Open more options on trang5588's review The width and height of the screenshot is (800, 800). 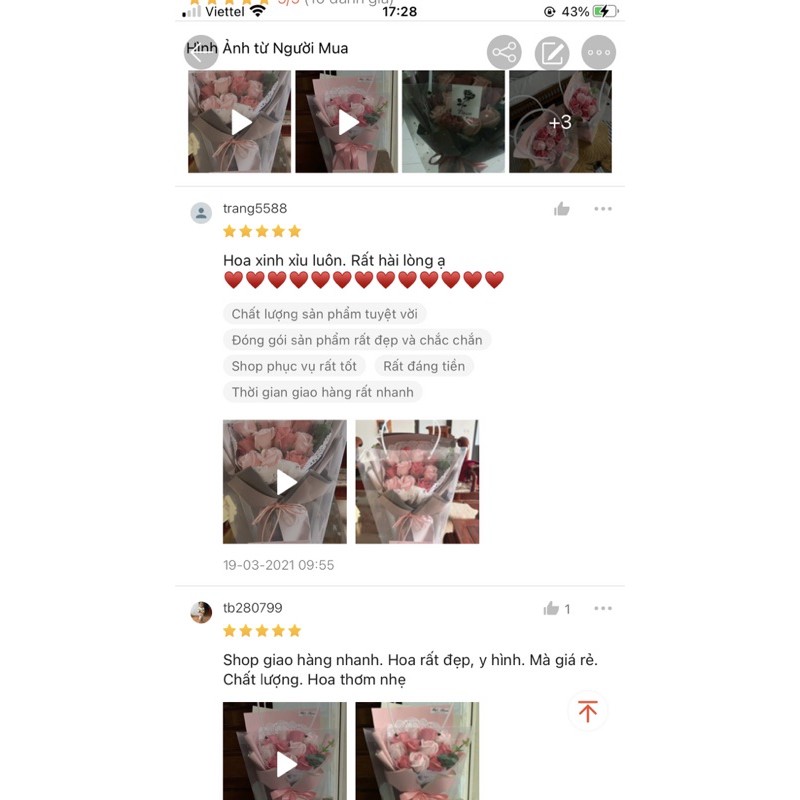coord(603,209)
